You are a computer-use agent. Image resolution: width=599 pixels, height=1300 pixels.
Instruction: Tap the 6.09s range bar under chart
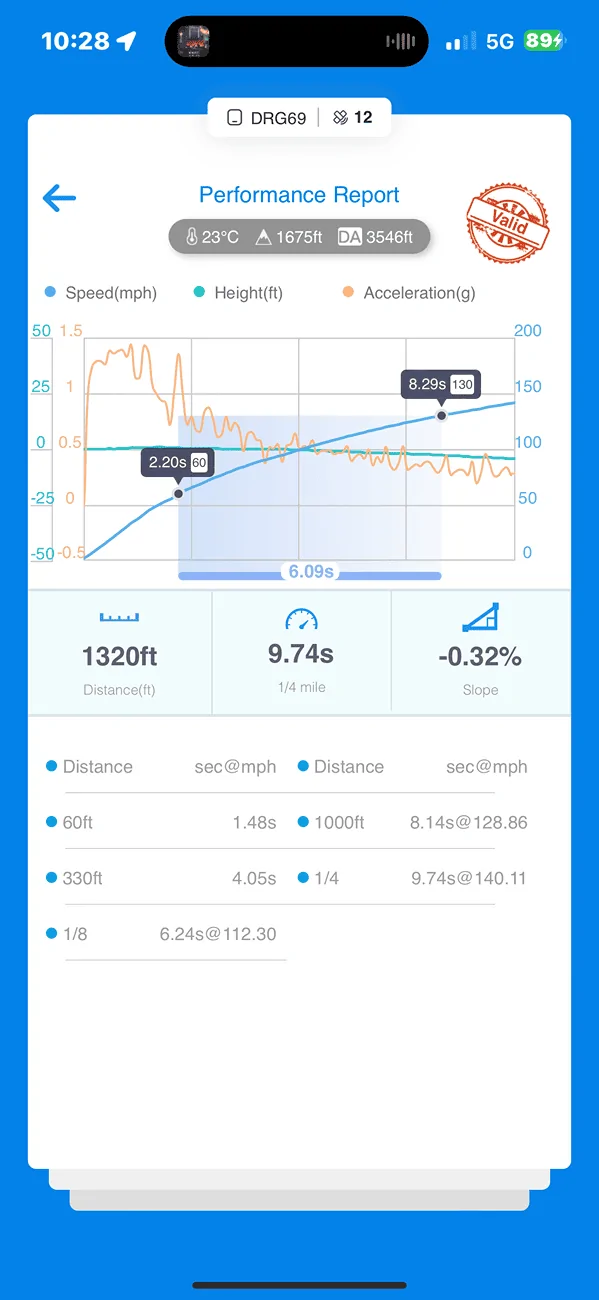point(310,573)
